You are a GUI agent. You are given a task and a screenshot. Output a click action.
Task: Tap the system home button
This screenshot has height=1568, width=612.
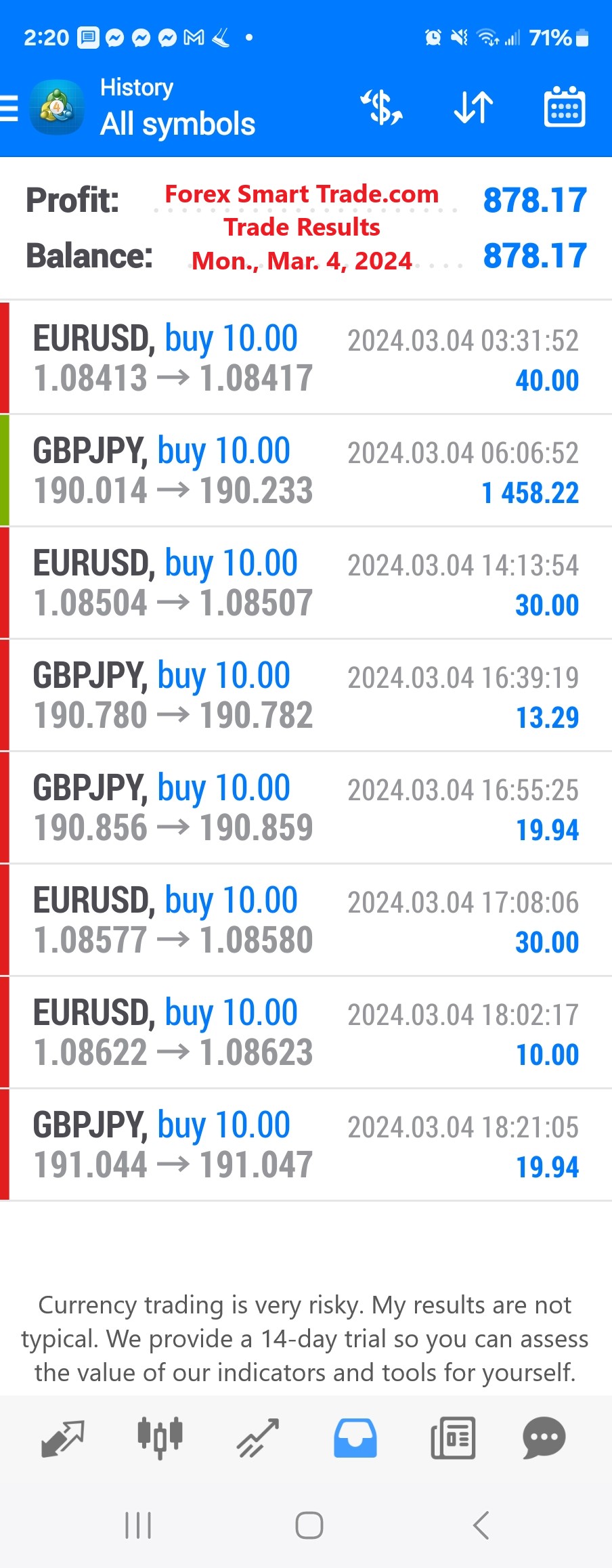click(309, 1525)
